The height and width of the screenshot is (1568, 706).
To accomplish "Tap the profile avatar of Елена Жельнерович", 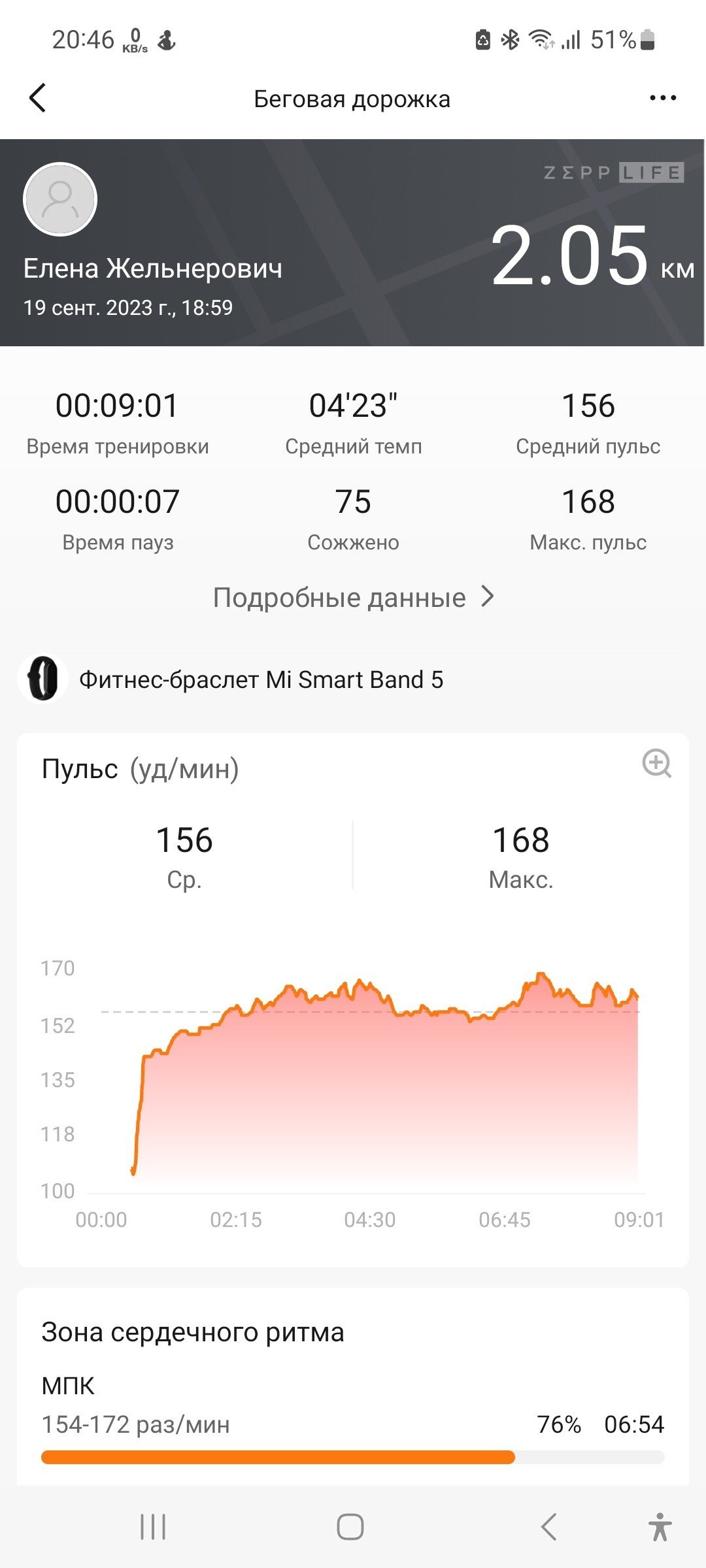I will point(60,199).
